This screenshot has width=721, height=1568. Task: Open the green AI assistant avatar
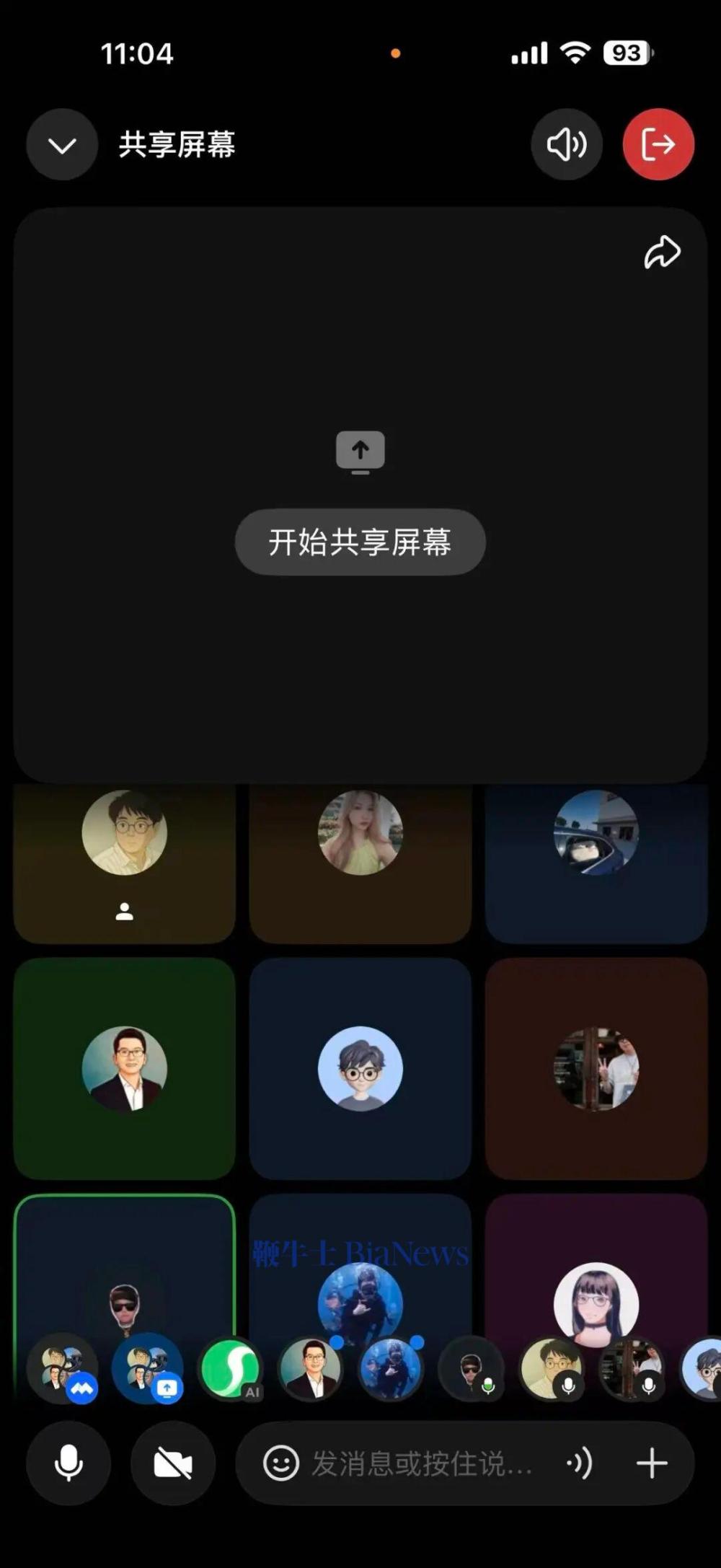point(231,1369)
